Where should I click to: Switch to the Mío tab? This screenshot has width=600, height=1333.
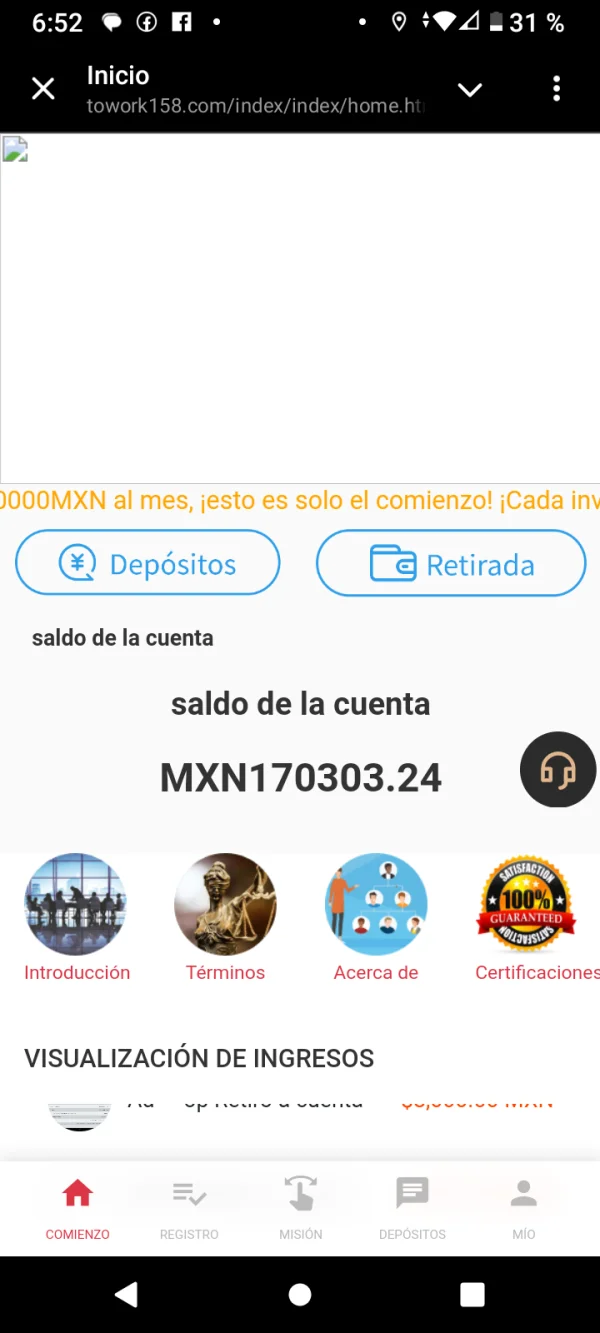click(524, 1209)
